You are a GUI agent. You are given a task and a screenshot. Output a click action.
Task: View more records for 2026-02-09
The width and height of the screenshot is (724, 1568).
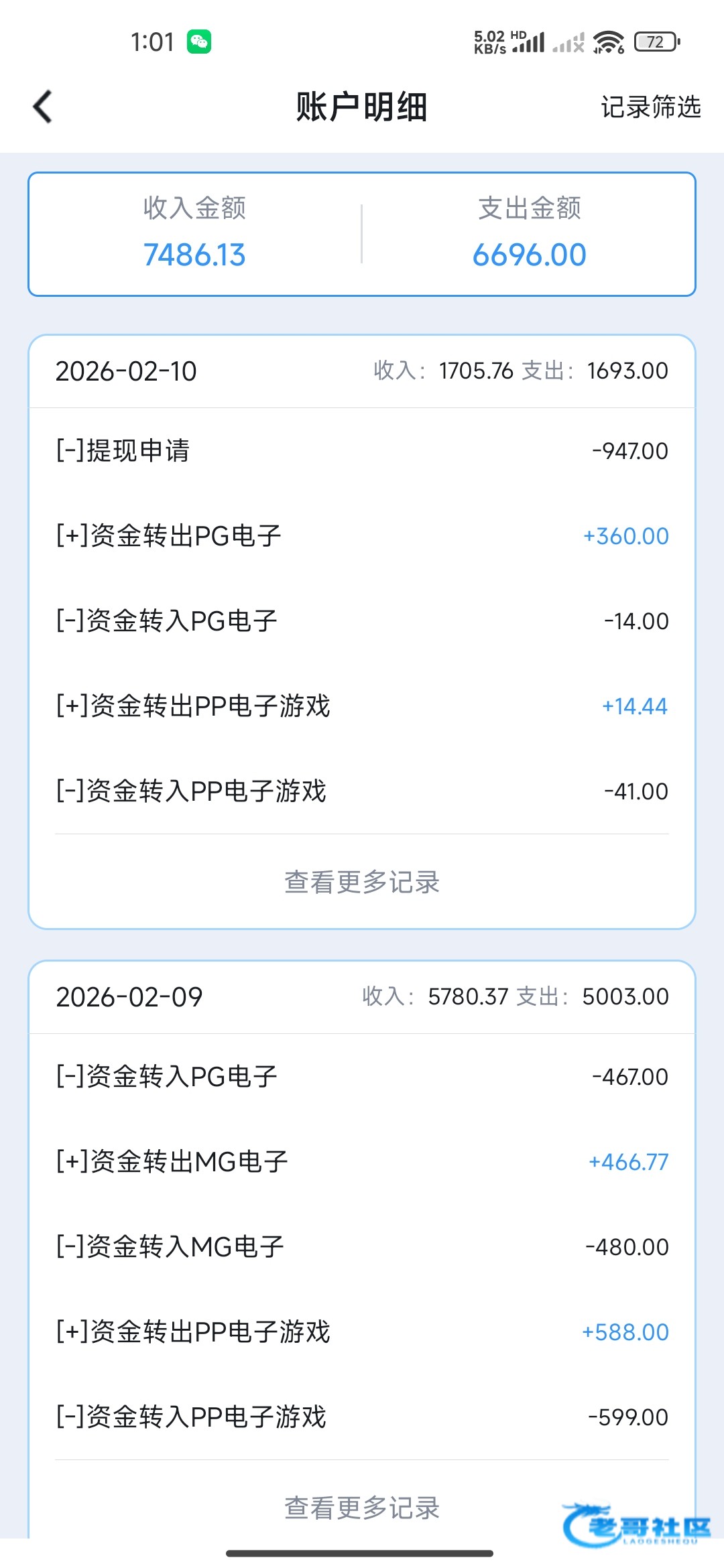pos(362,1508)
